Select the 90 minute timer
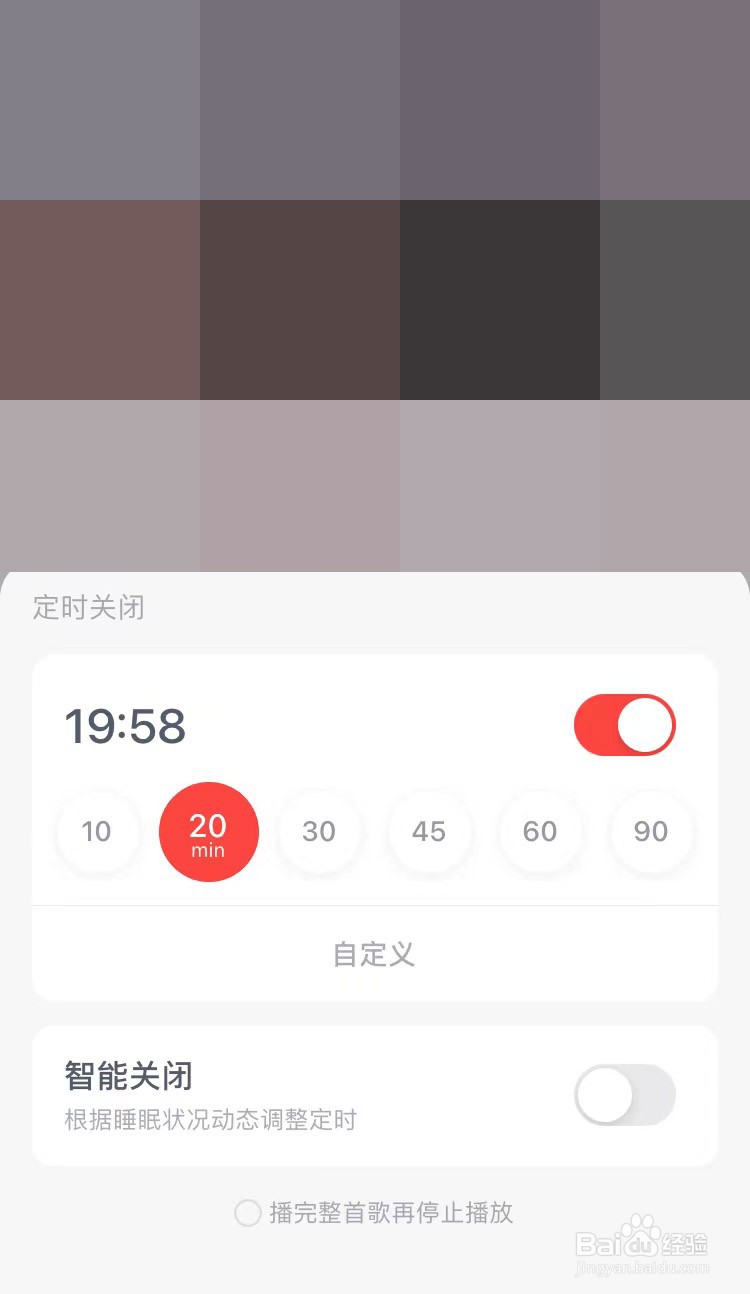 coord(652,831)
